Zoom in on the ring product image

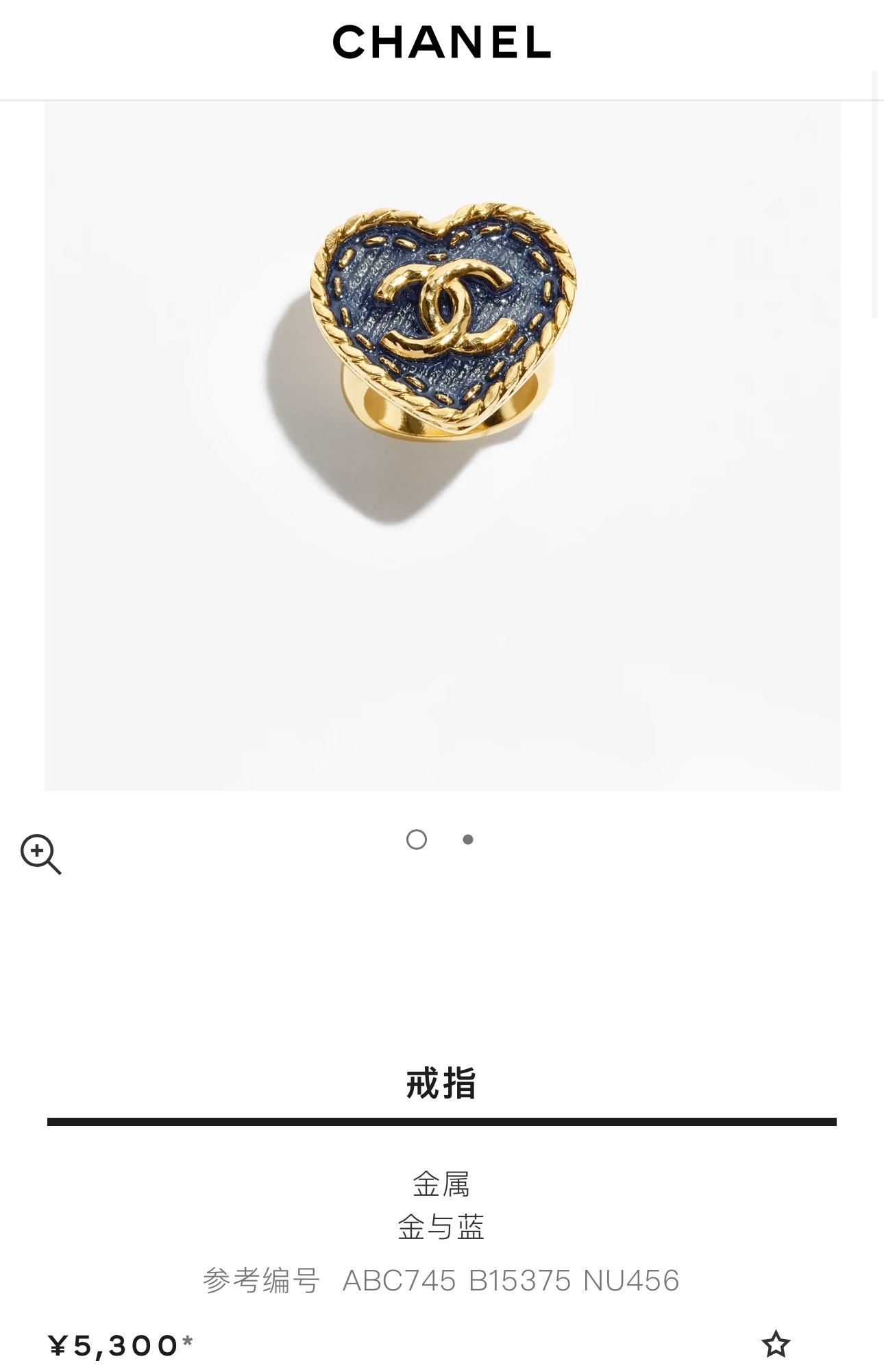click(40, 854)
